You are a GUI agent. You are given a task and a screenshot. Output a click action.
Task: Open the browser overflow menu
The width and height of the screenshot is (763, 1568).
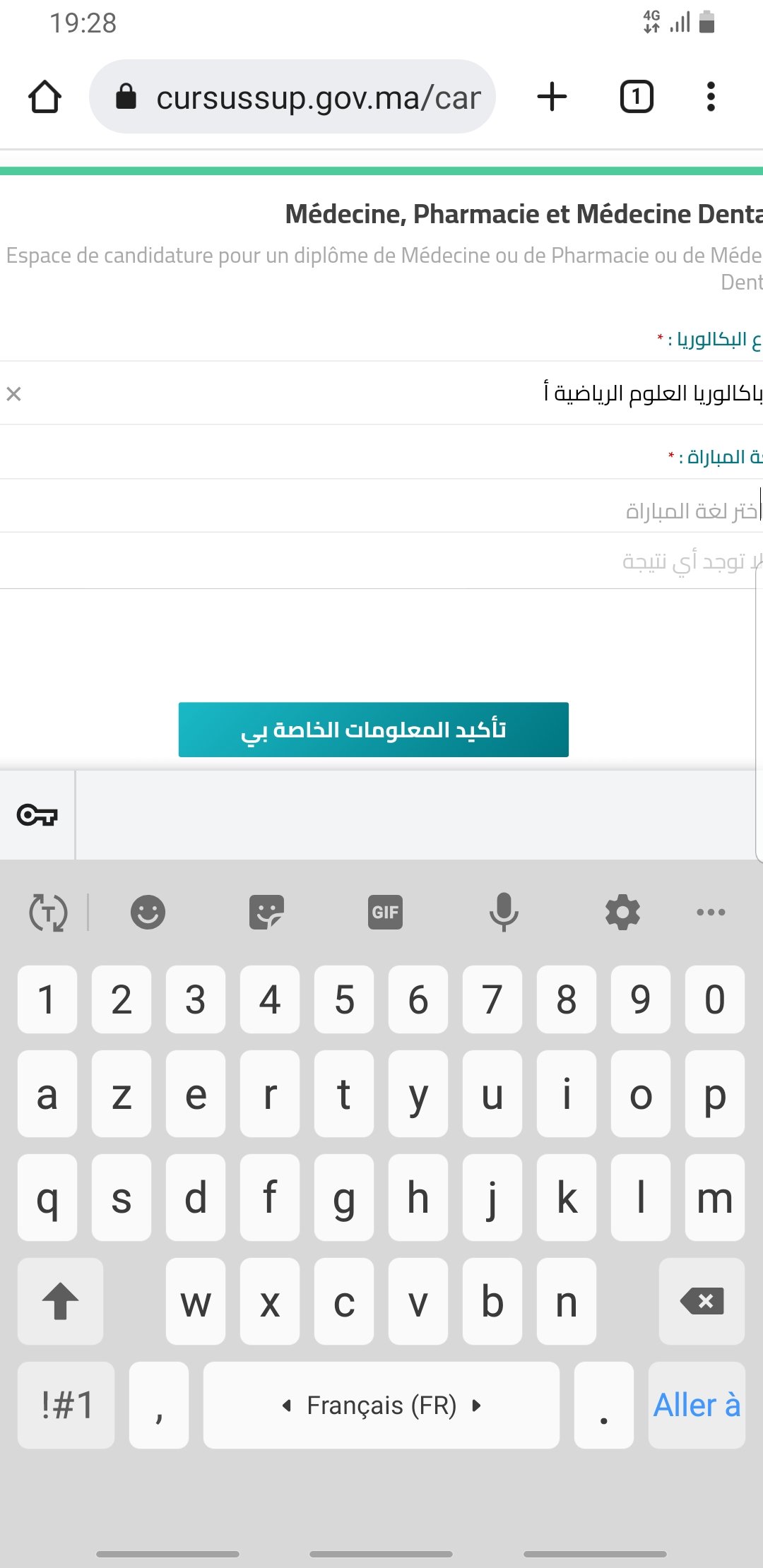click(x=711, y=97)
